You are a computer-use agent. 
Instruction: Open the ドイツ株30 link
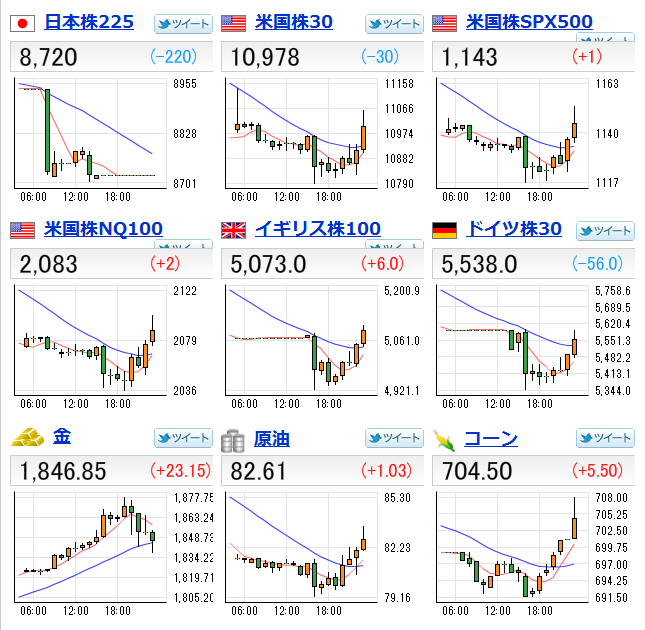click(x=514, y=229)
